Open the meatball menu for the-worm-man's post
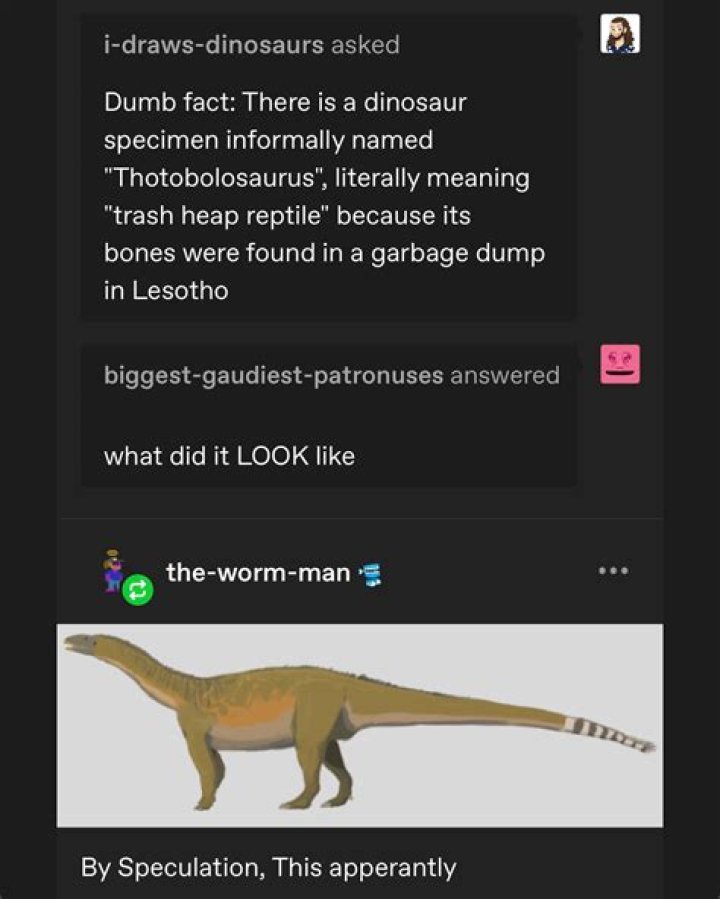Viewport: 720px width, 899px height. 615,570
